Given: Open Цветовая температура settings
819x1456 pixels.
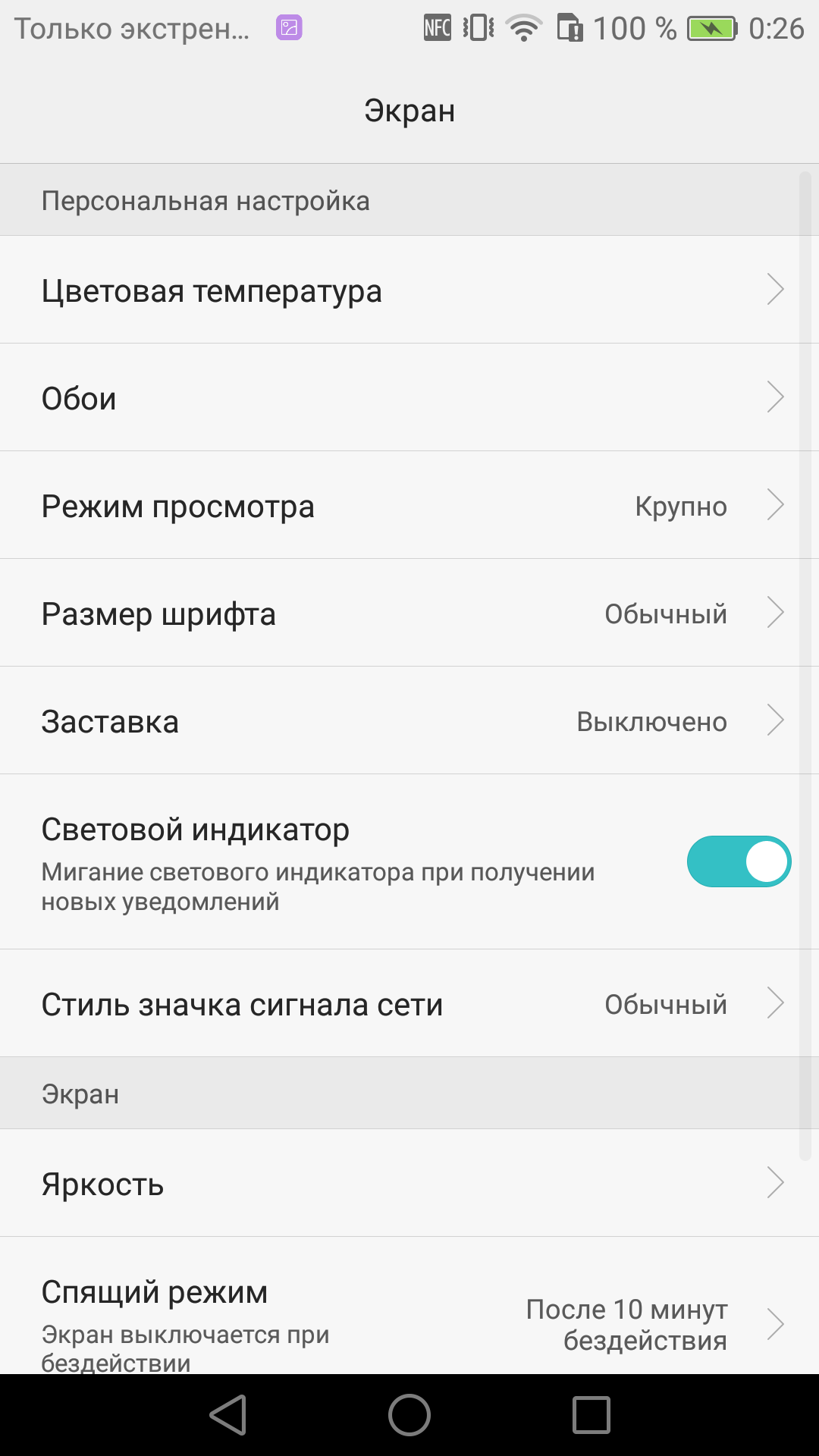Looking at the screenshot, I should pyautogui.click(x=409, y=290).
